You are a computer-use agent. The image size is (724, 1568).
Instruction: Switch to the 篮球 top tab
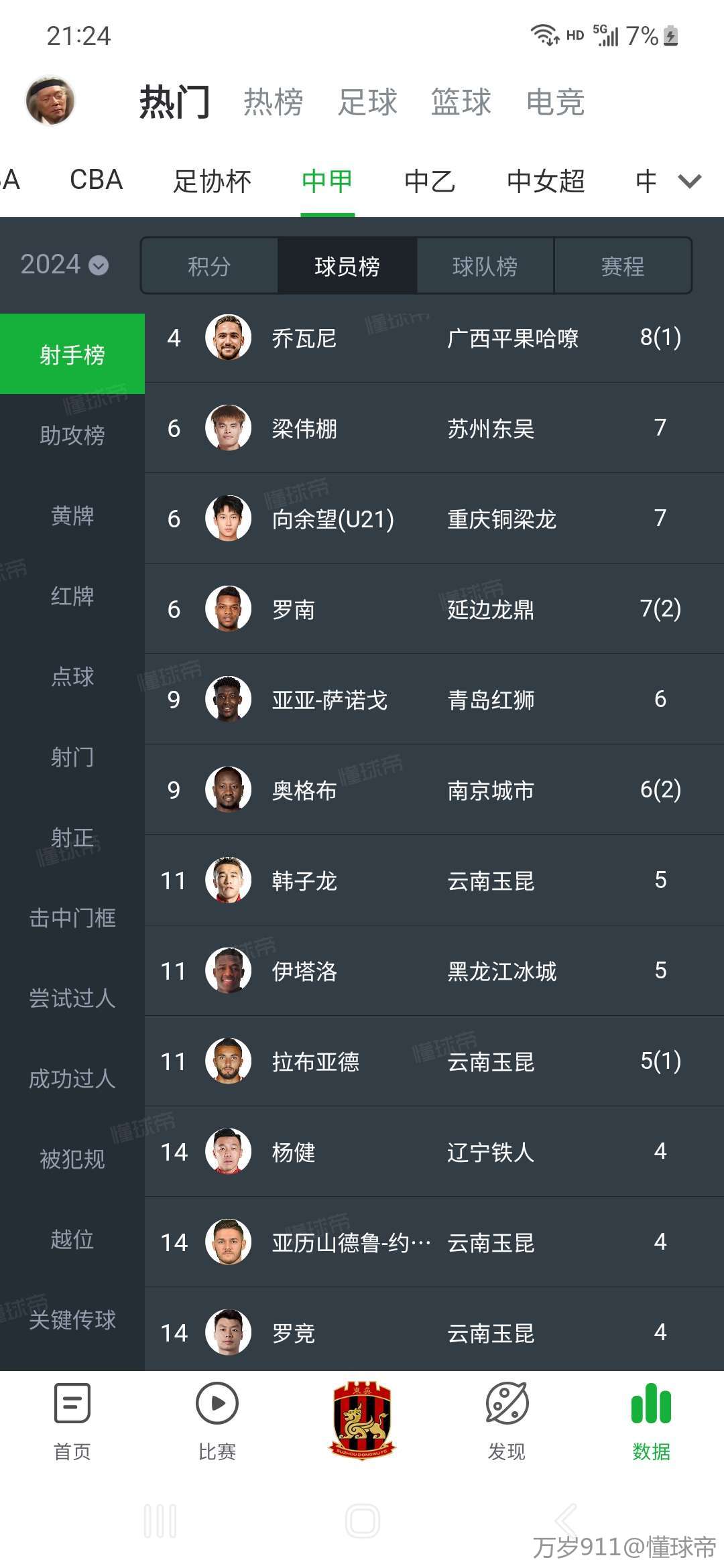click(461, 103)
